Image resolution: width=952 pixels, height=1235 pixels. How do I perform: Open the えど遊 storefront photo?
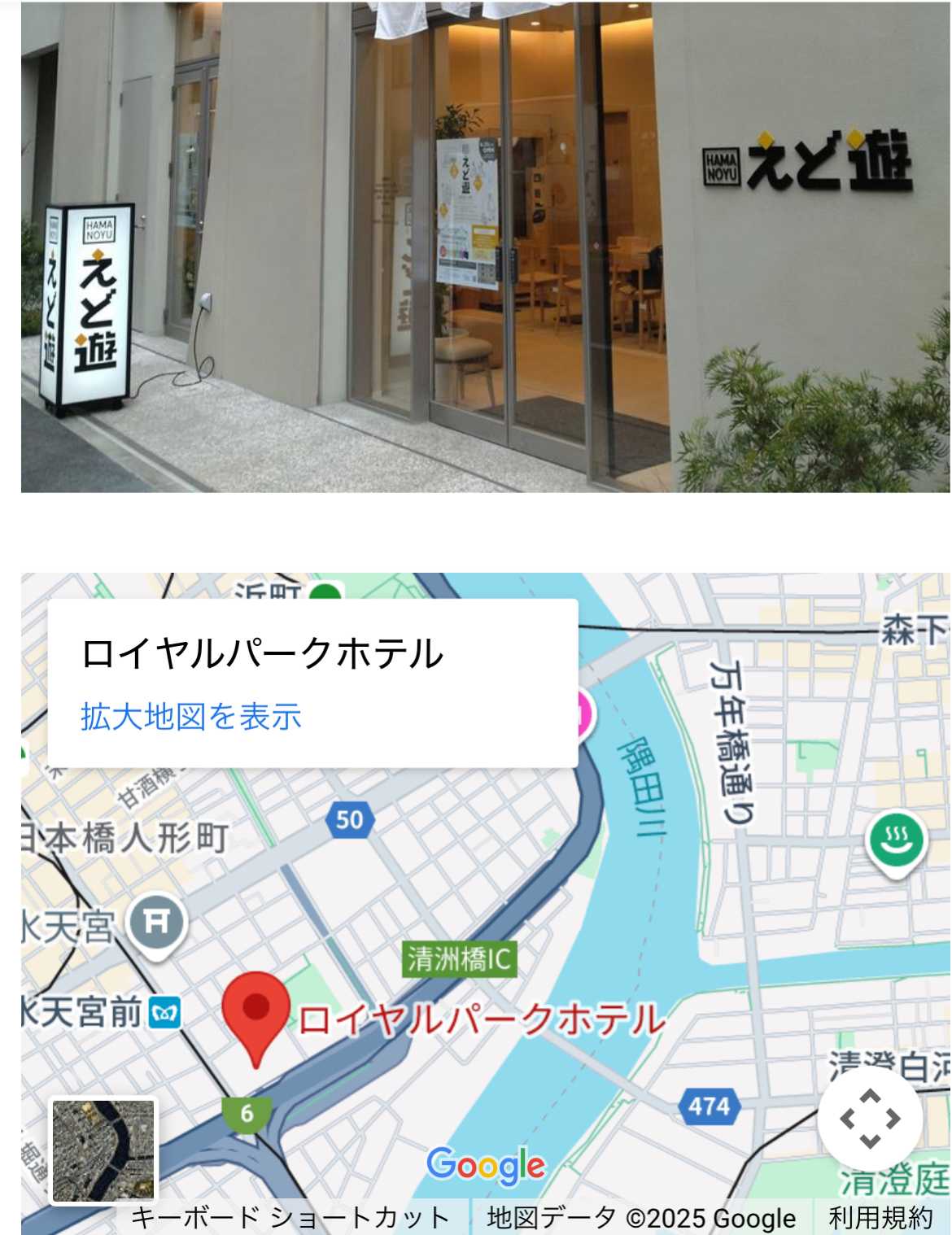point(486,247)
